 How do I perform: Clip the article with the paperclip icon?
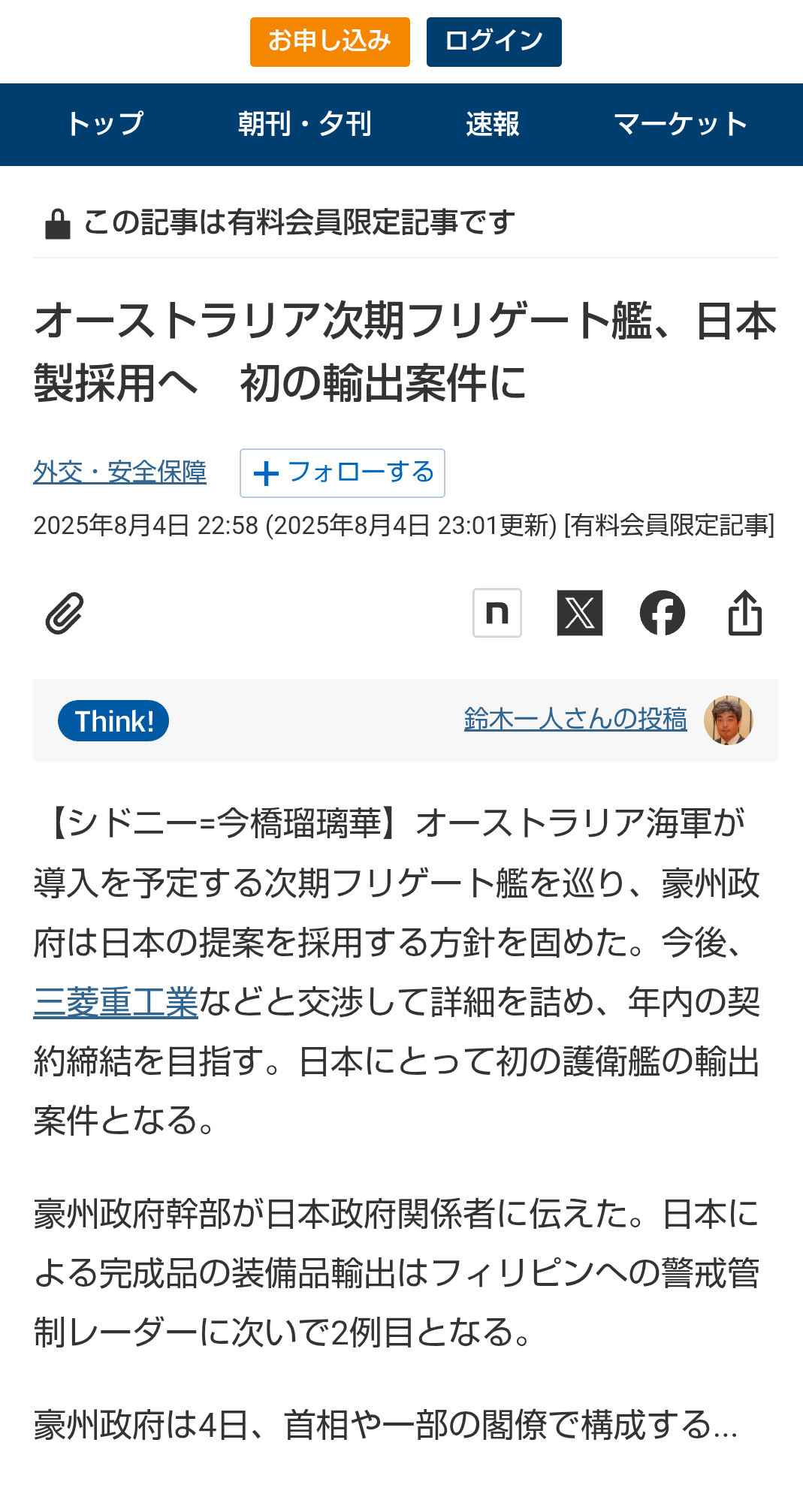pos(65,614)
